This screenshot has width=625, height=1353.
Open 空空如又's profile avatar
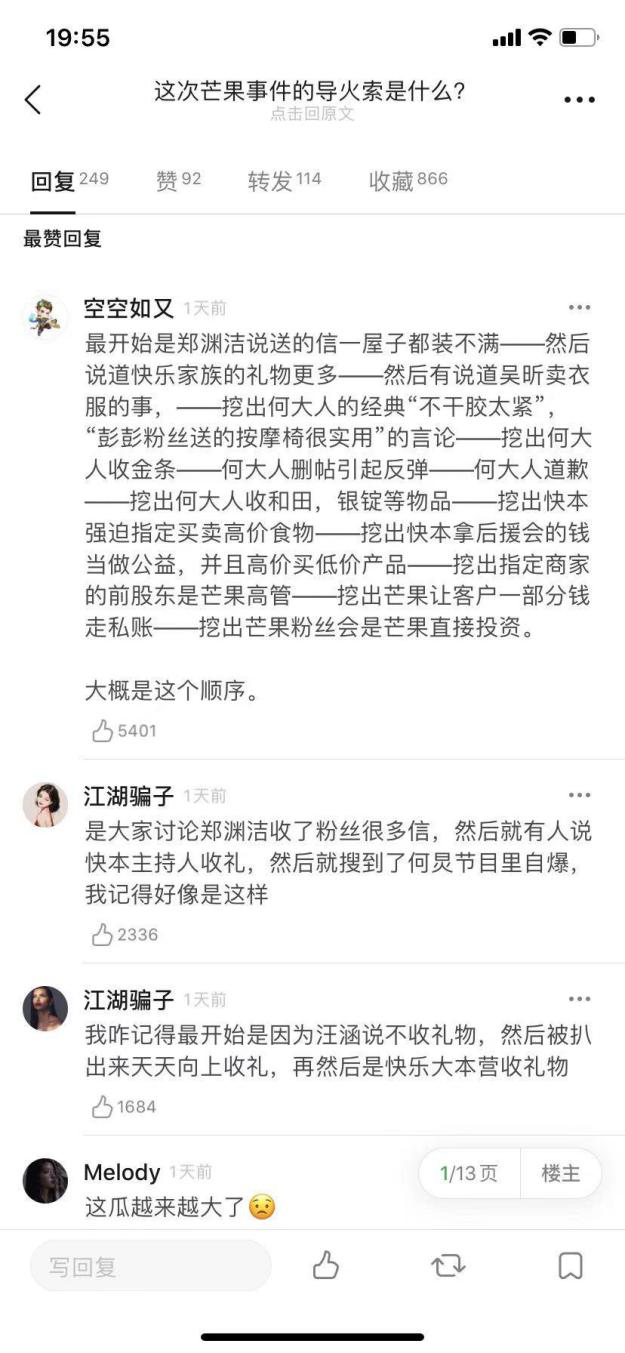coord(45,319)
